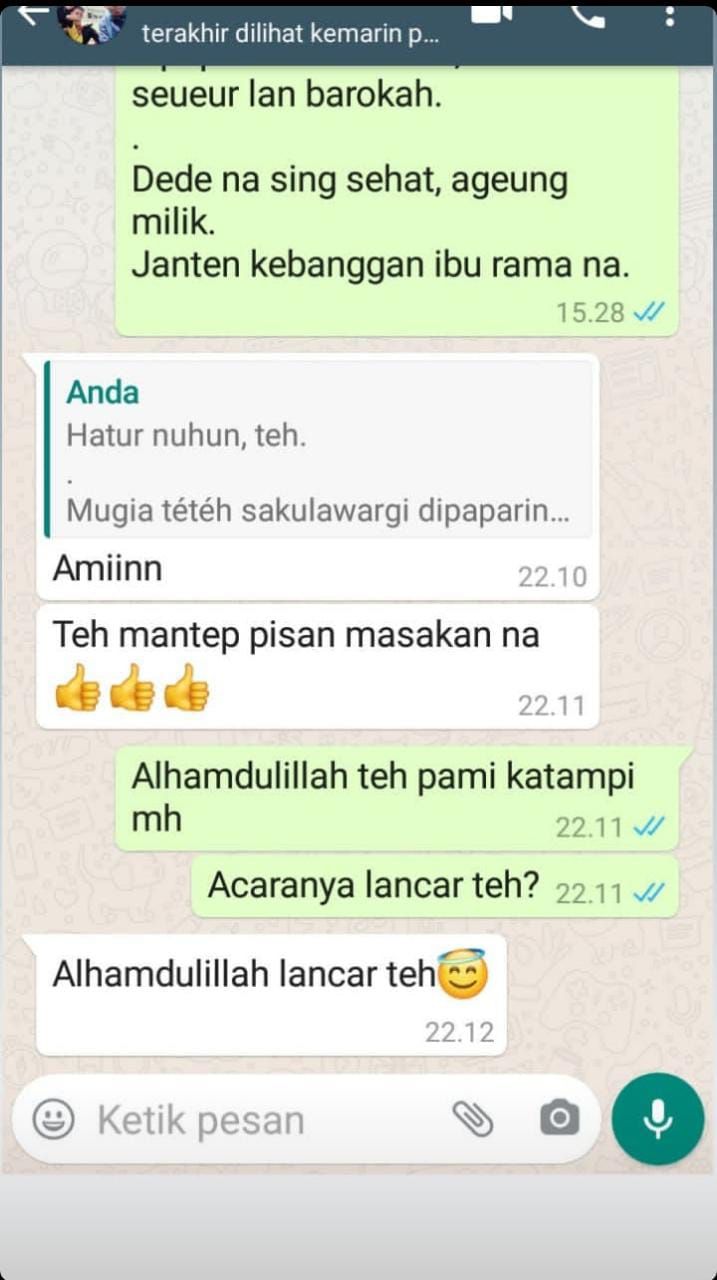Open contact info from the last seen header

coord(290,32)
